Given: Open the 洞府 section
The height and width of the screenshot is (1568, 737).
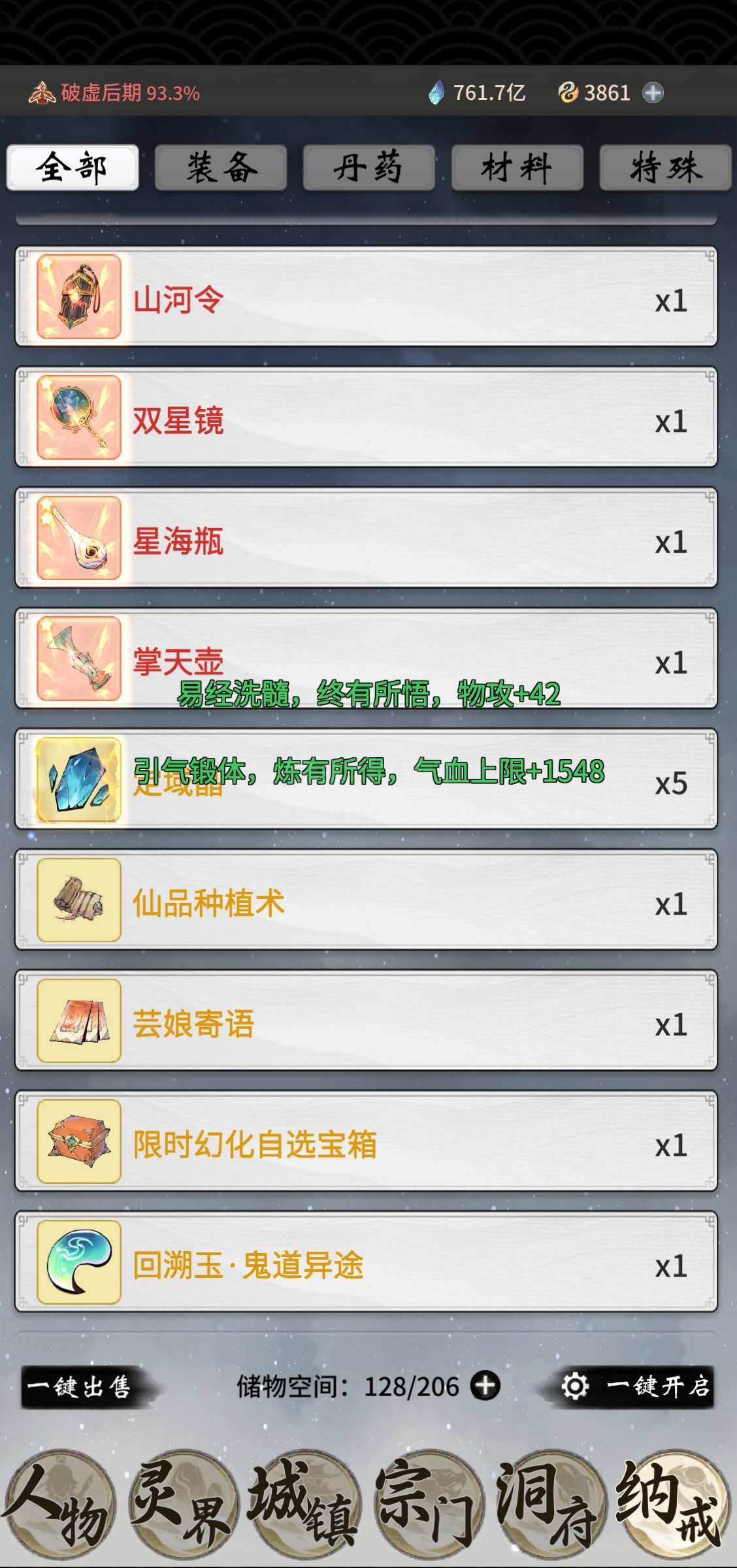Looking at the screenshot, I should tap(550, 1504).
